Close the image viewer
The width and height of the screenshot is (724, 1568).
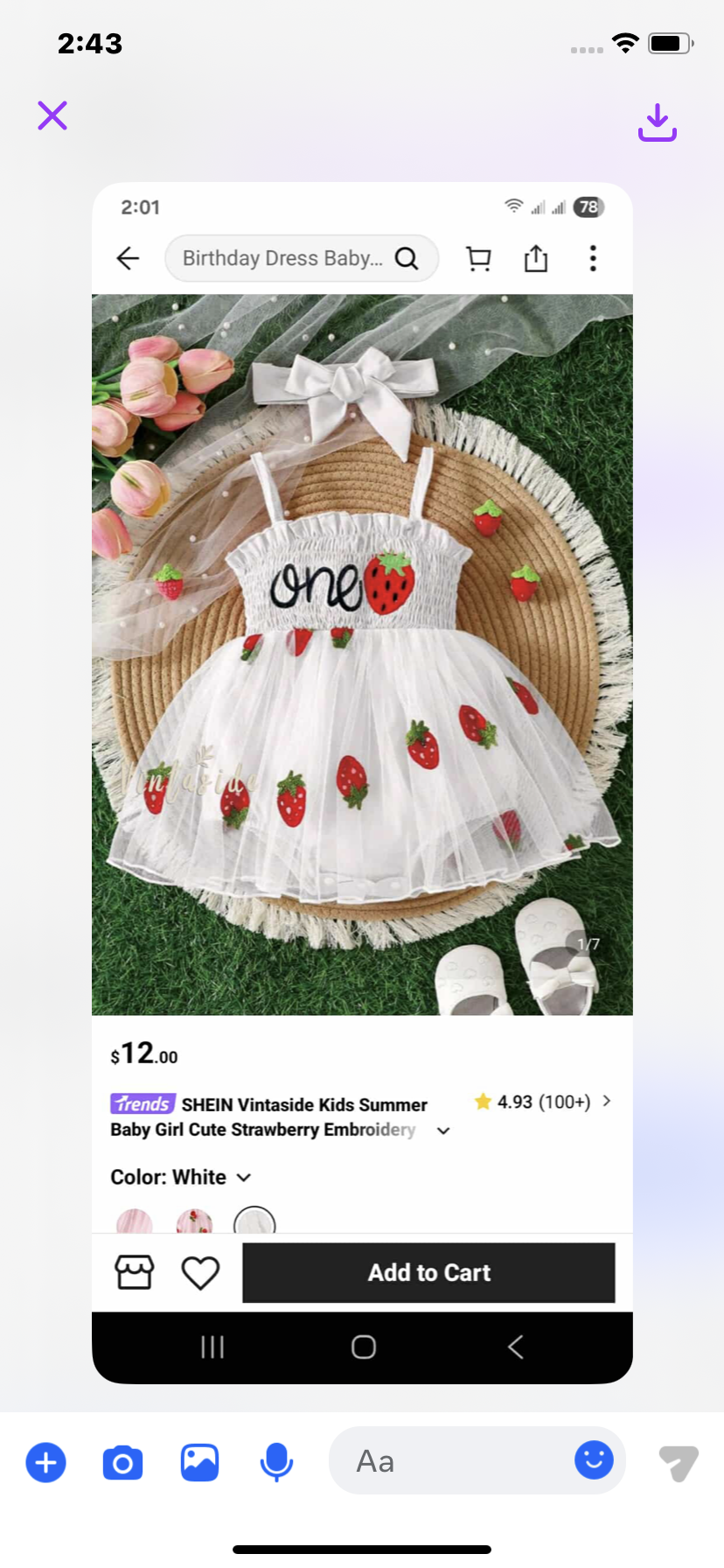52,115
